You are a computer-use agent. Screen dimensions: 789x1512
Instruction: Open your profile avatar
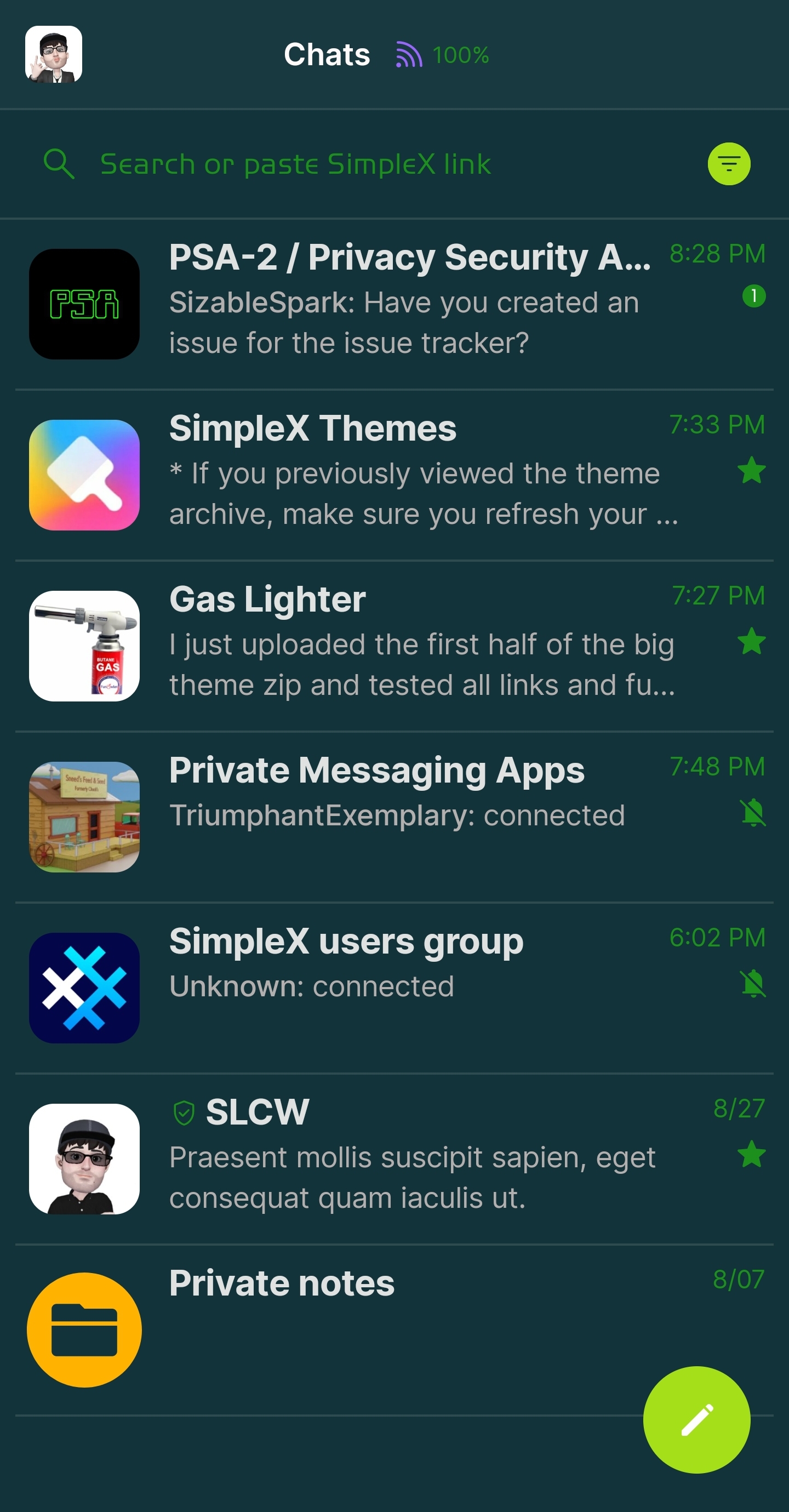[54, 55]
